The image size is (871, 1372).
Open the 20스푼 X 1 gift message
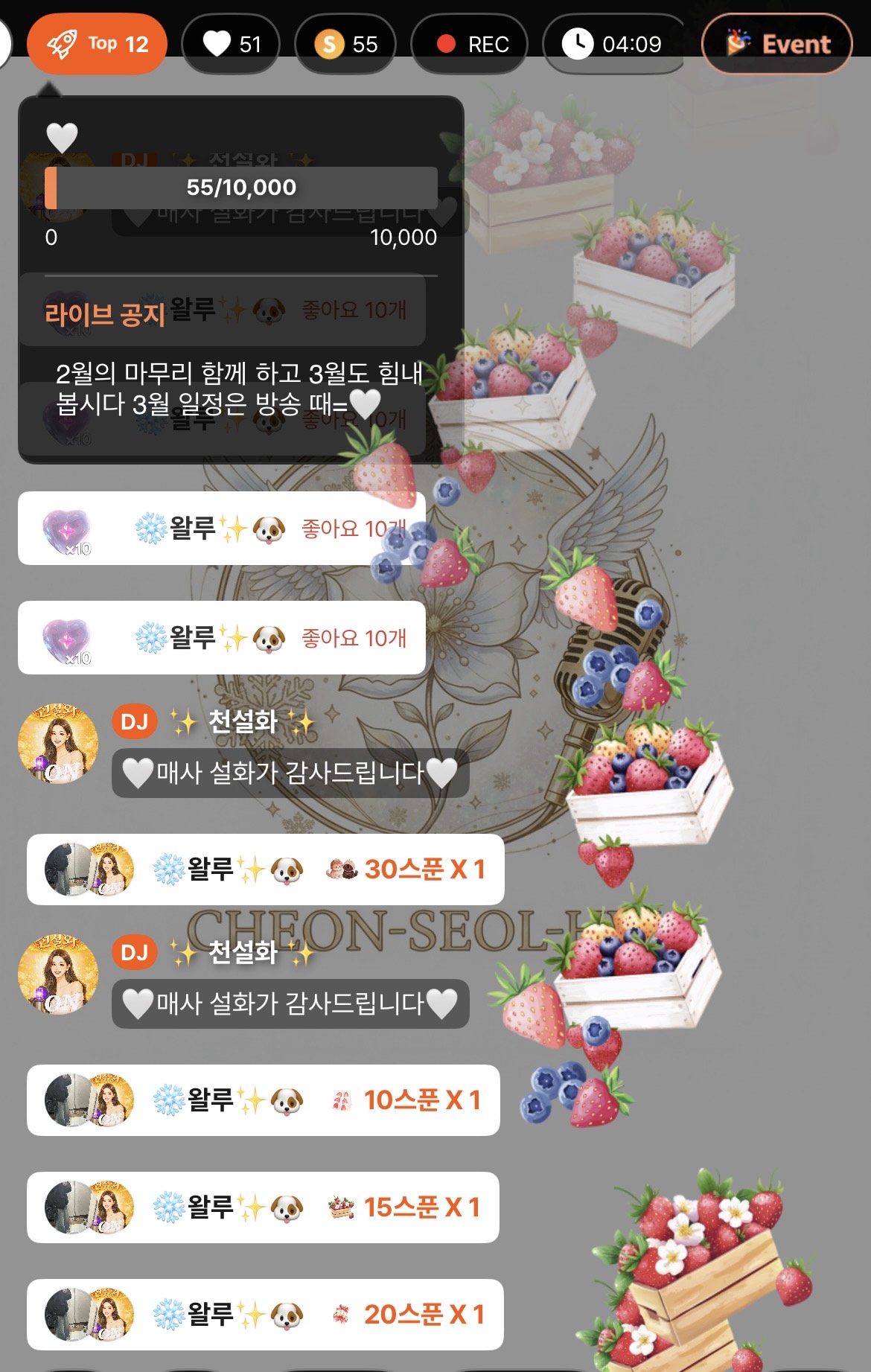tap(265, 1315)
